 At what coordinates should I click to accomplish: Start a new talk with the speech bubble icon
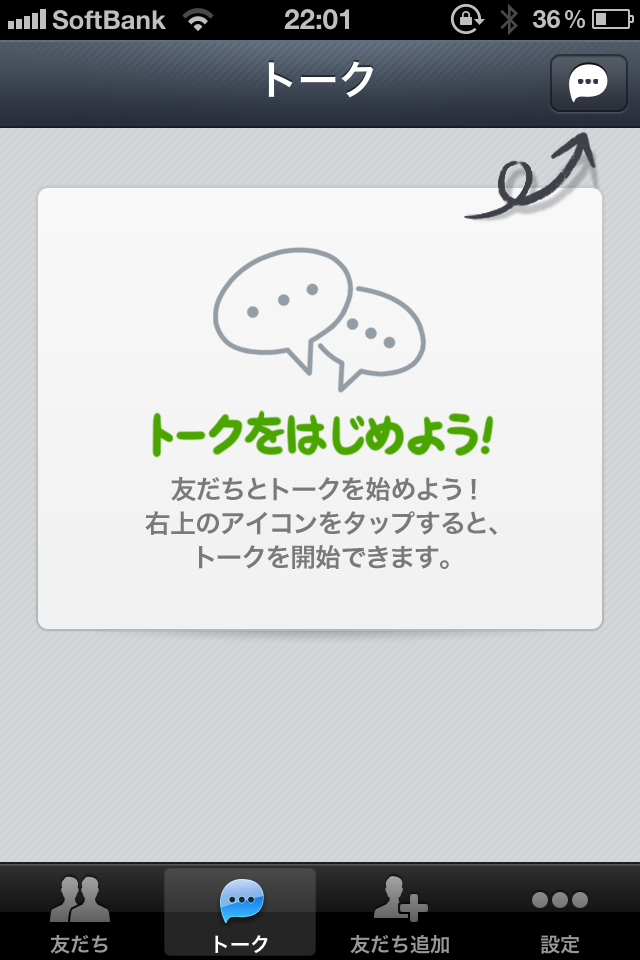click(588, 84)
